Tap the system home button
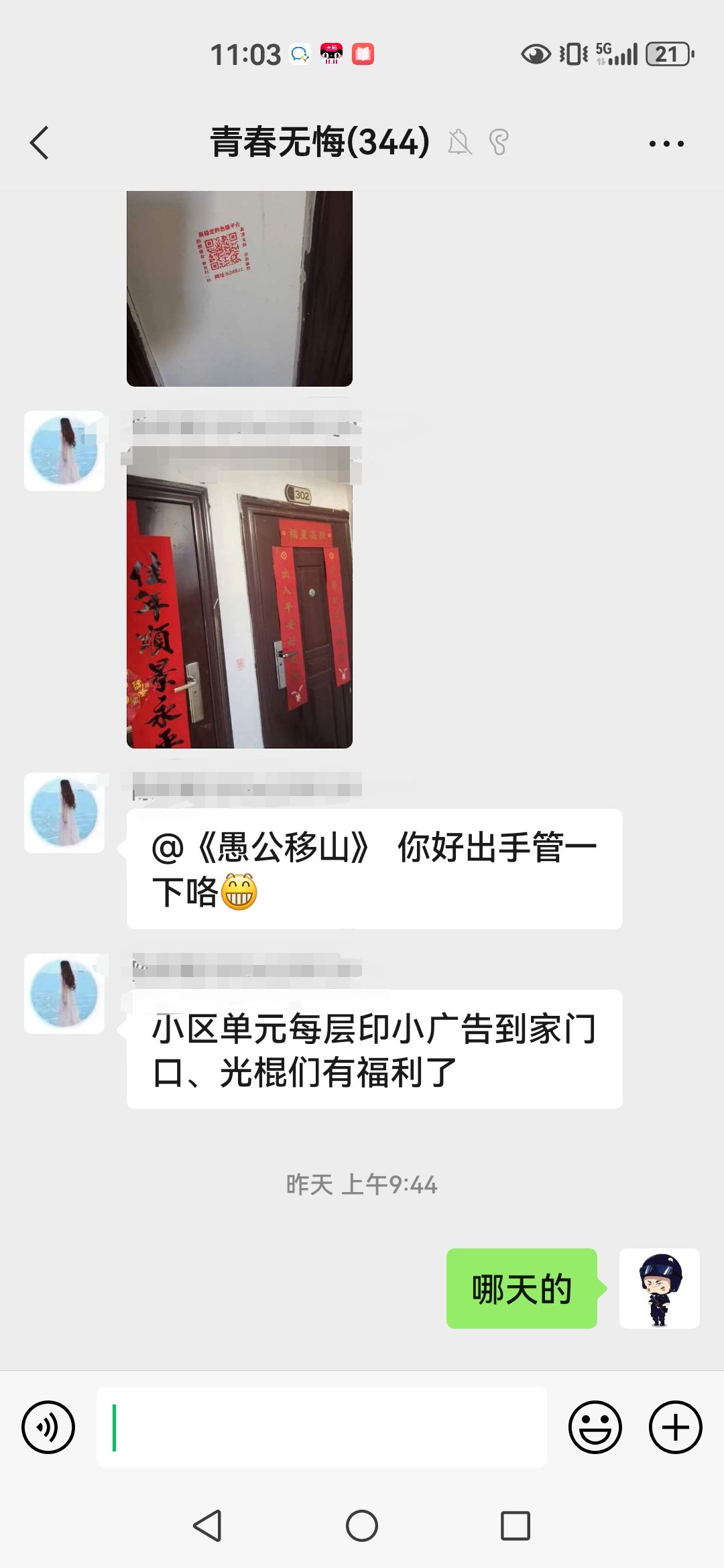The width and height of the screenshot is (724, 1568). (x=362, y=1526)
